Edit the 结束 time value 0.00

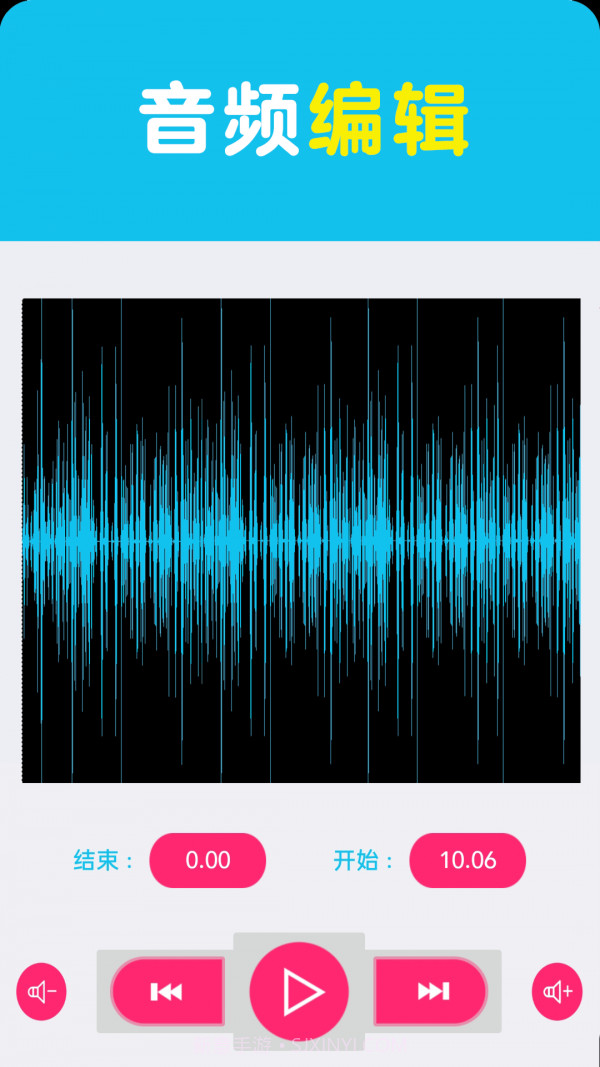pos(208,860)
